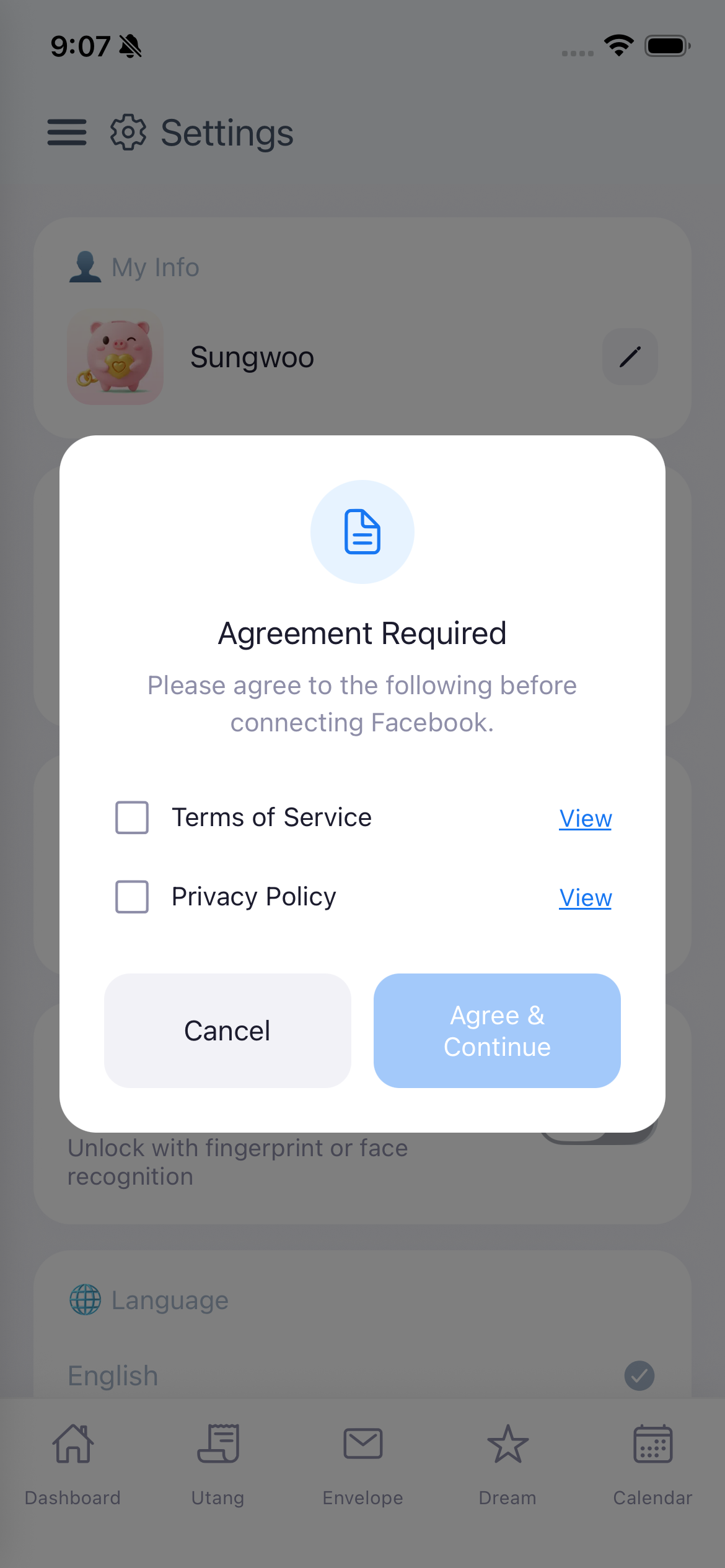
Task: Open the hamburger navigation menu
Action: pos(67,132)
